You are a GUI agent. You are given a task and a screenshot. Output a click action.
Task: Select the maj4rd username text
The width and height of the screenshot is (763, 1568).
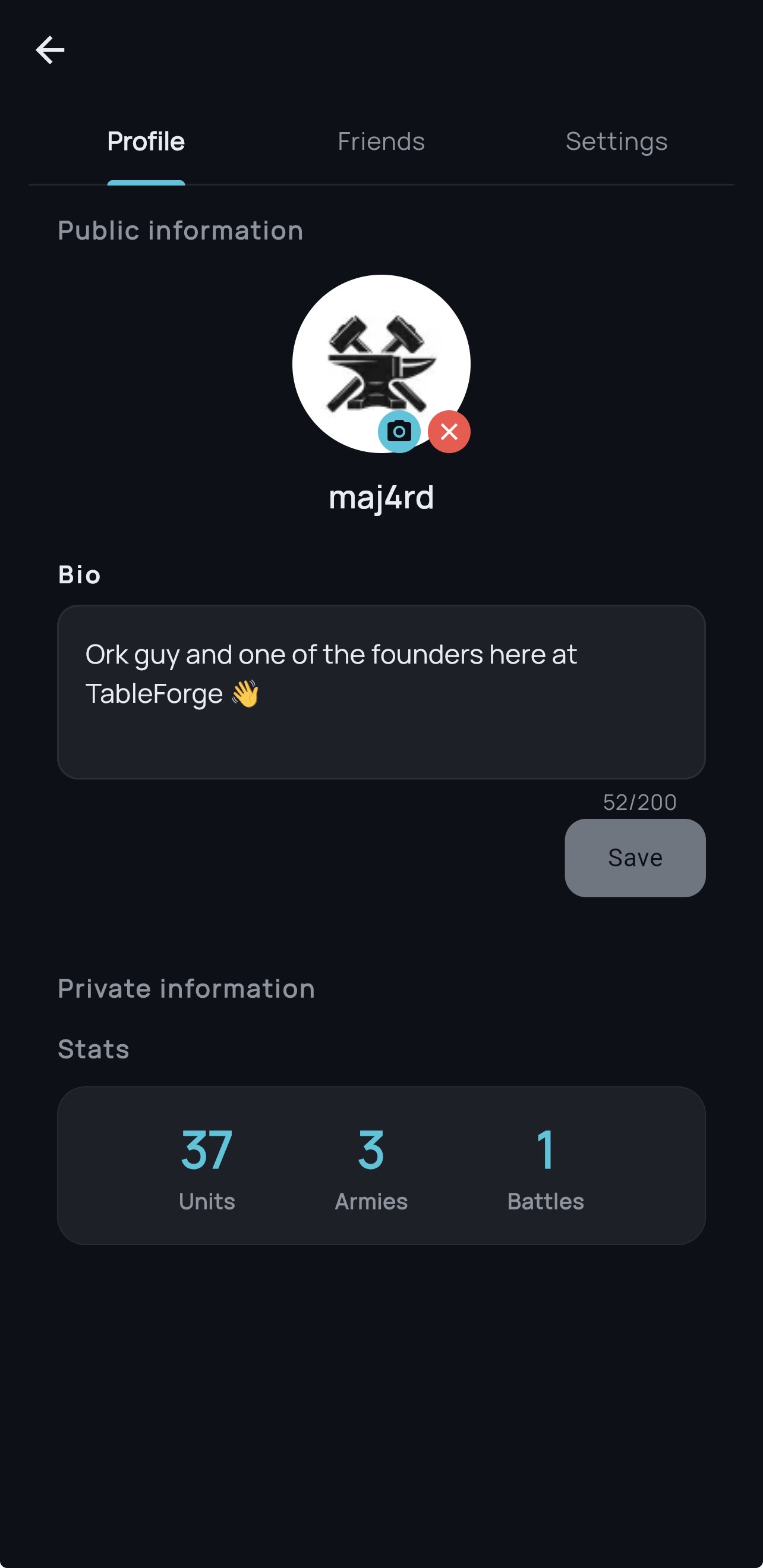381,497
